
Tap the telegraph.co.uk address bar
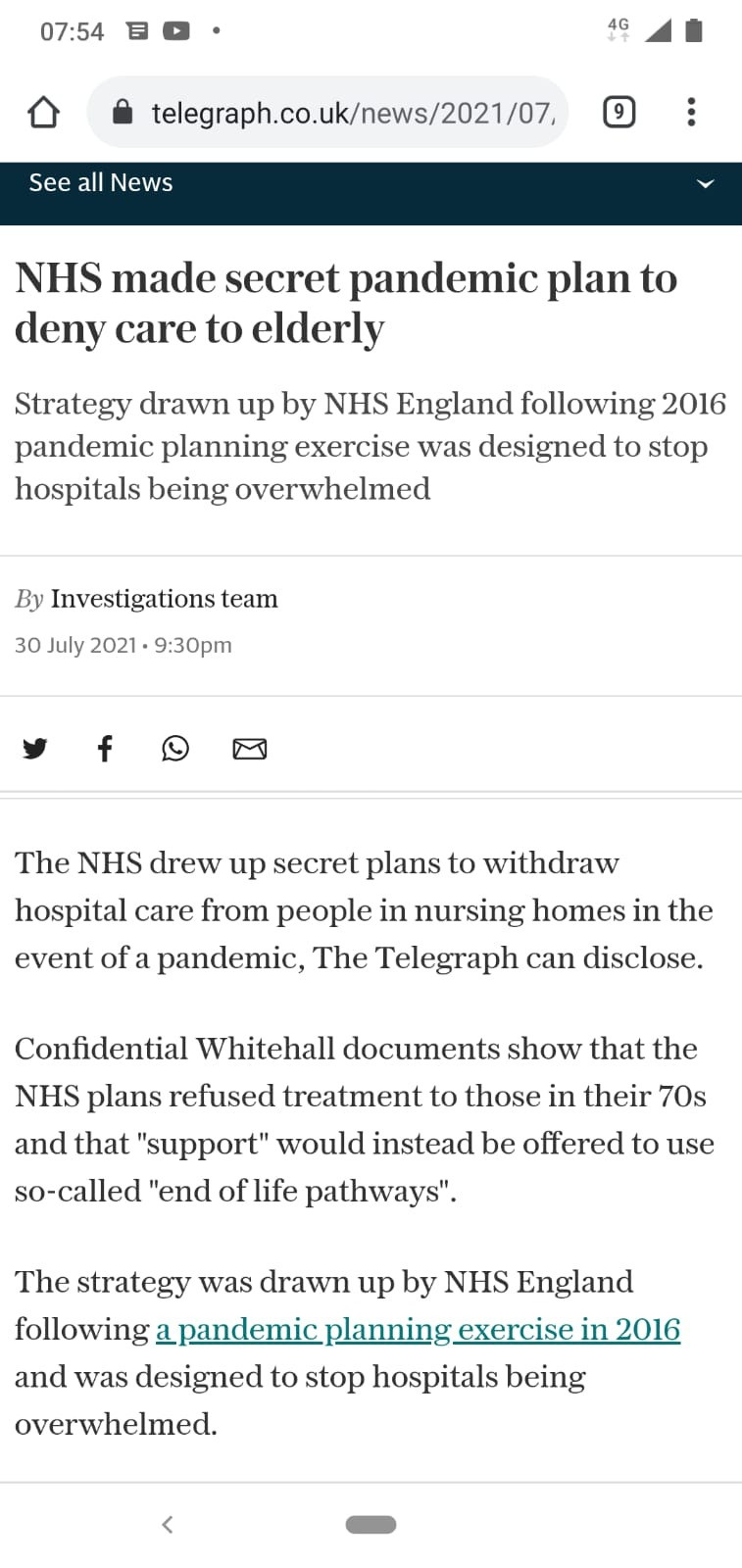(327, 113)
